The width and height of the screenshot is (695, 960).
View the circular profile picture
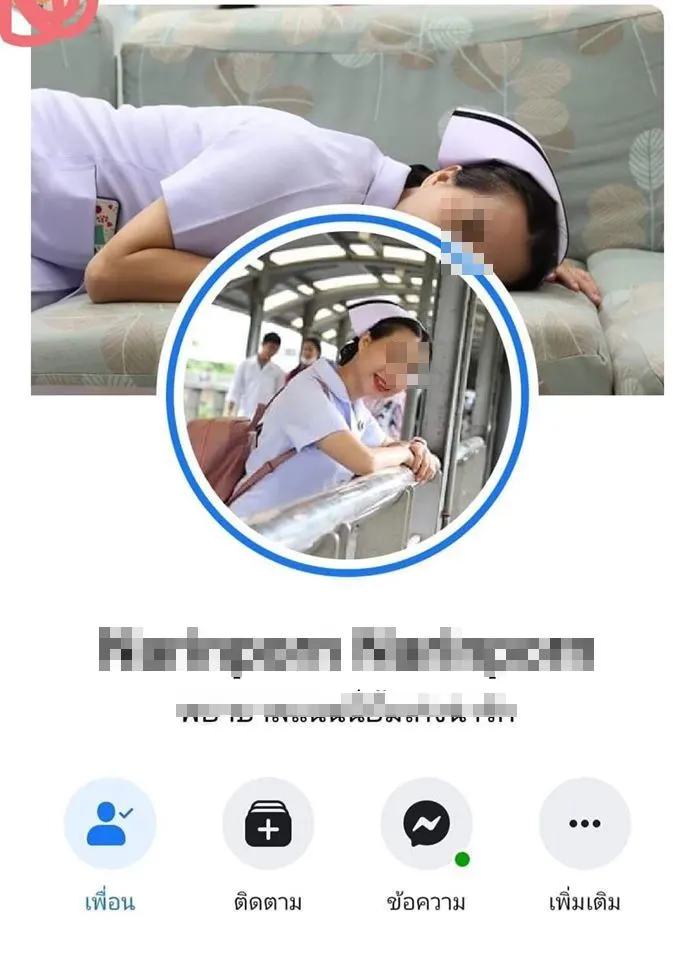(347, 393)
